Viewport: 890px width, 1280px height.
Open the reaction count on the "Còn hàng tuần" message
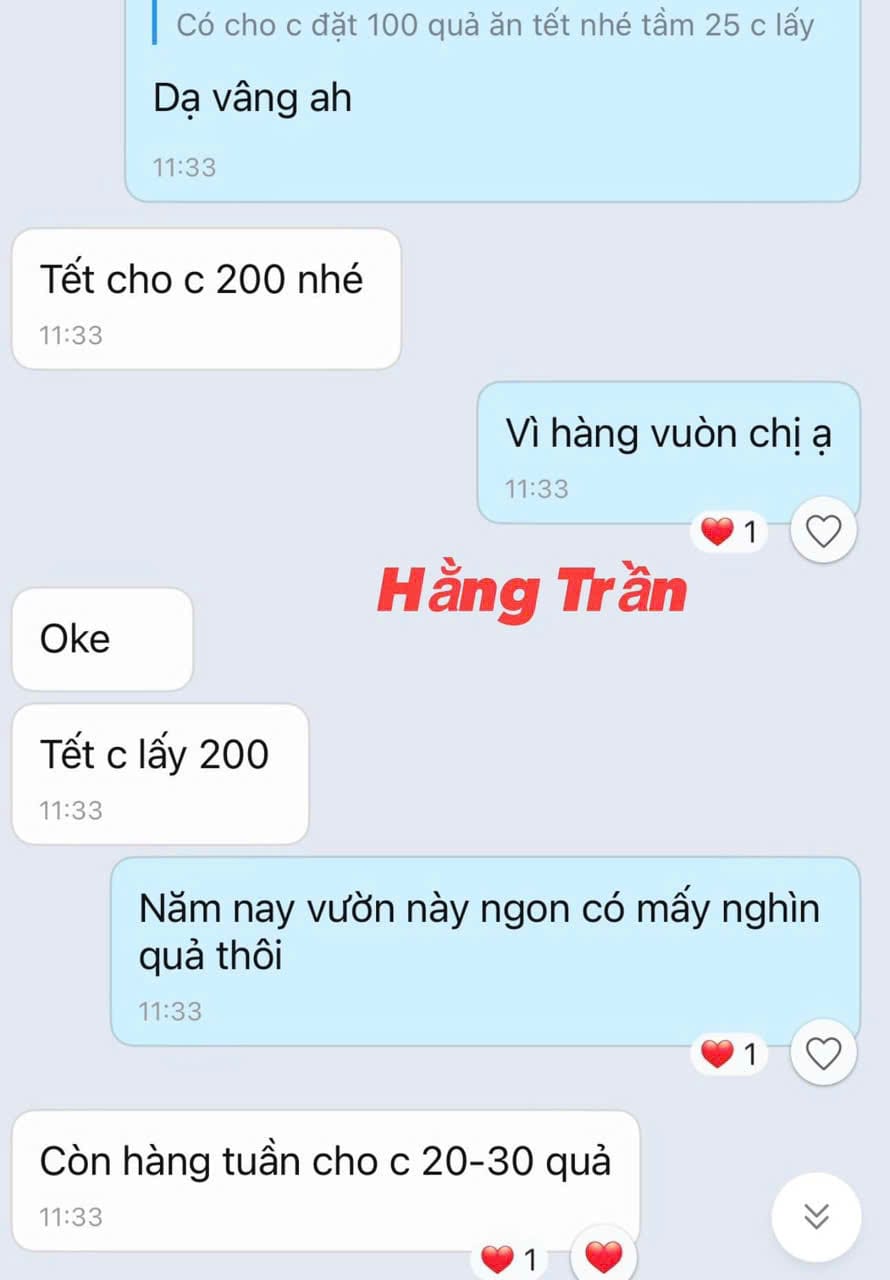(x=510, y=1259)
